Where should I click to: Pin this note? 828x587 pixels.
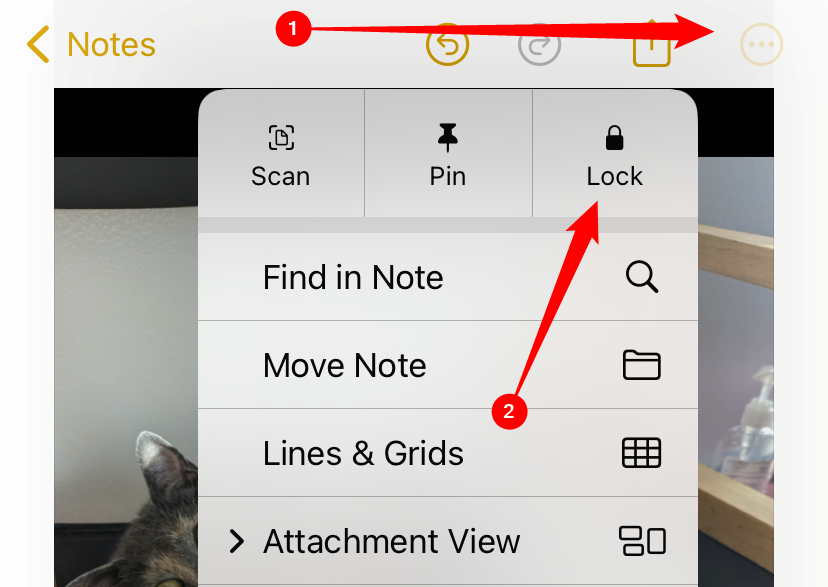(448, 155)
